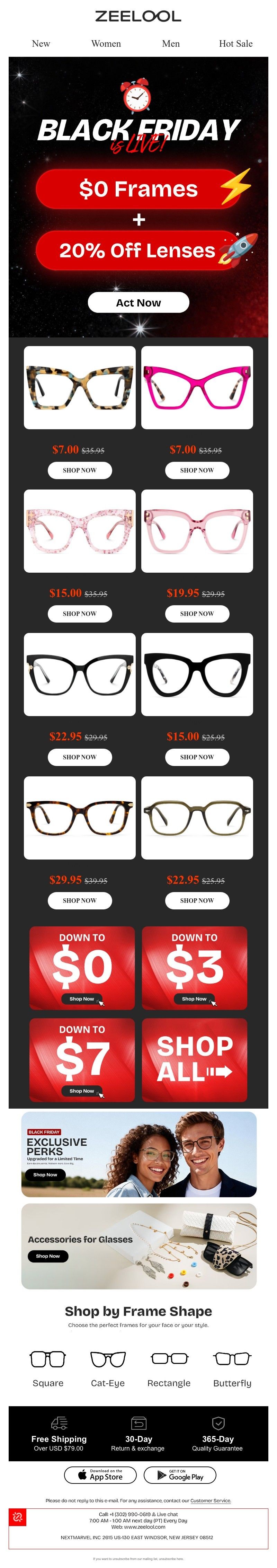Shop Now for Accessories for Glasses
Screen dimensions: 277x1568
pyautogui.click(x=47, y=1256)
